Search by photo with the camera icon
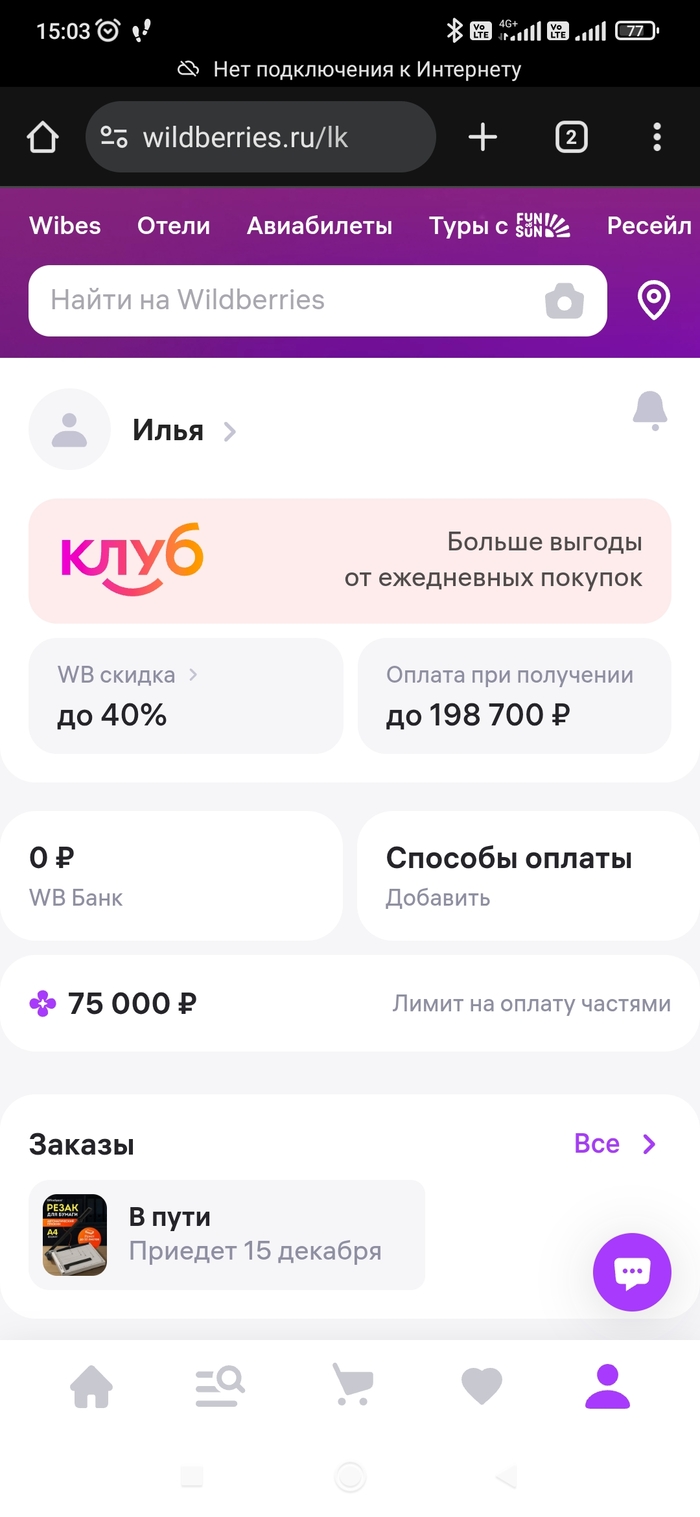The image size is (700, 1517). (x=564, y=301)
